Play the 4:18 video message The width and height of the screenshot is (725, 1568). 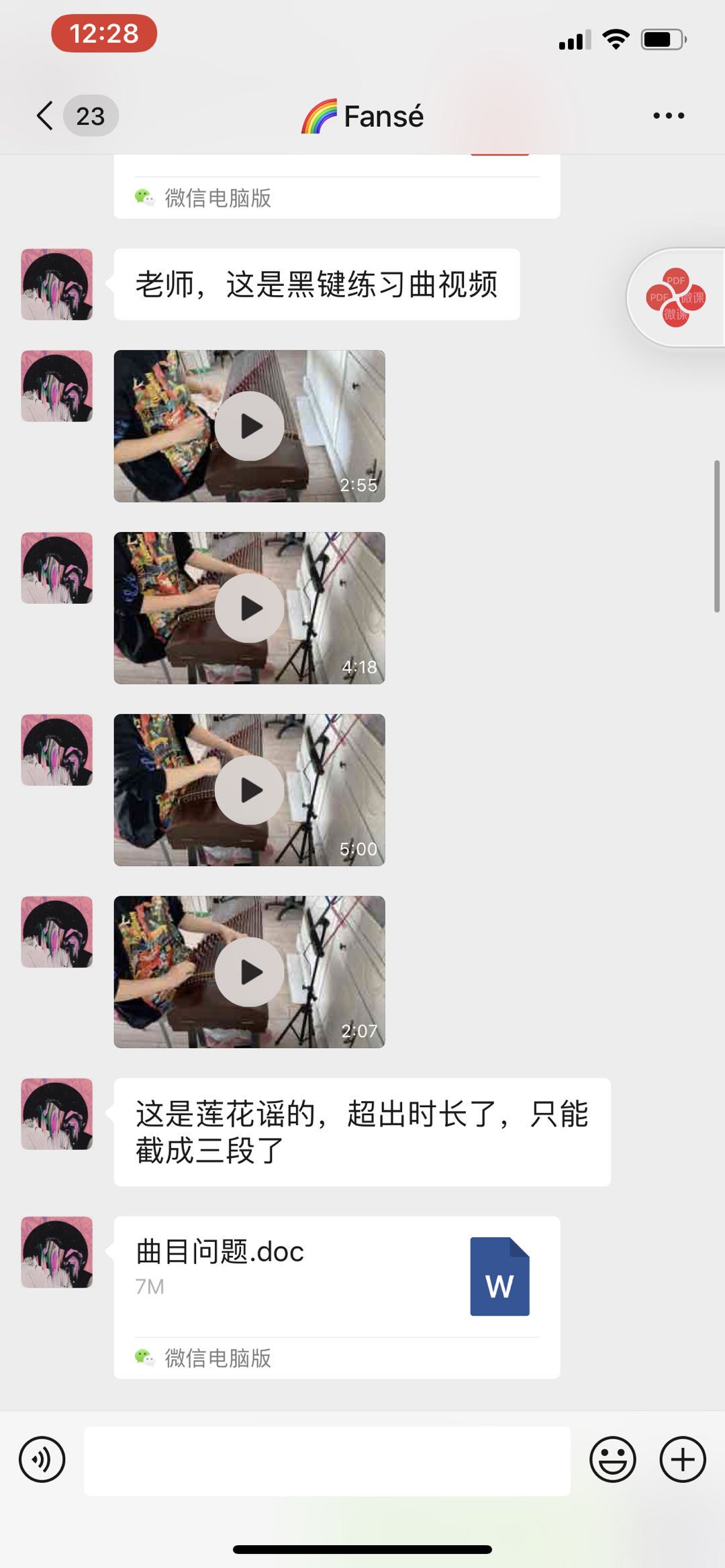250,608
